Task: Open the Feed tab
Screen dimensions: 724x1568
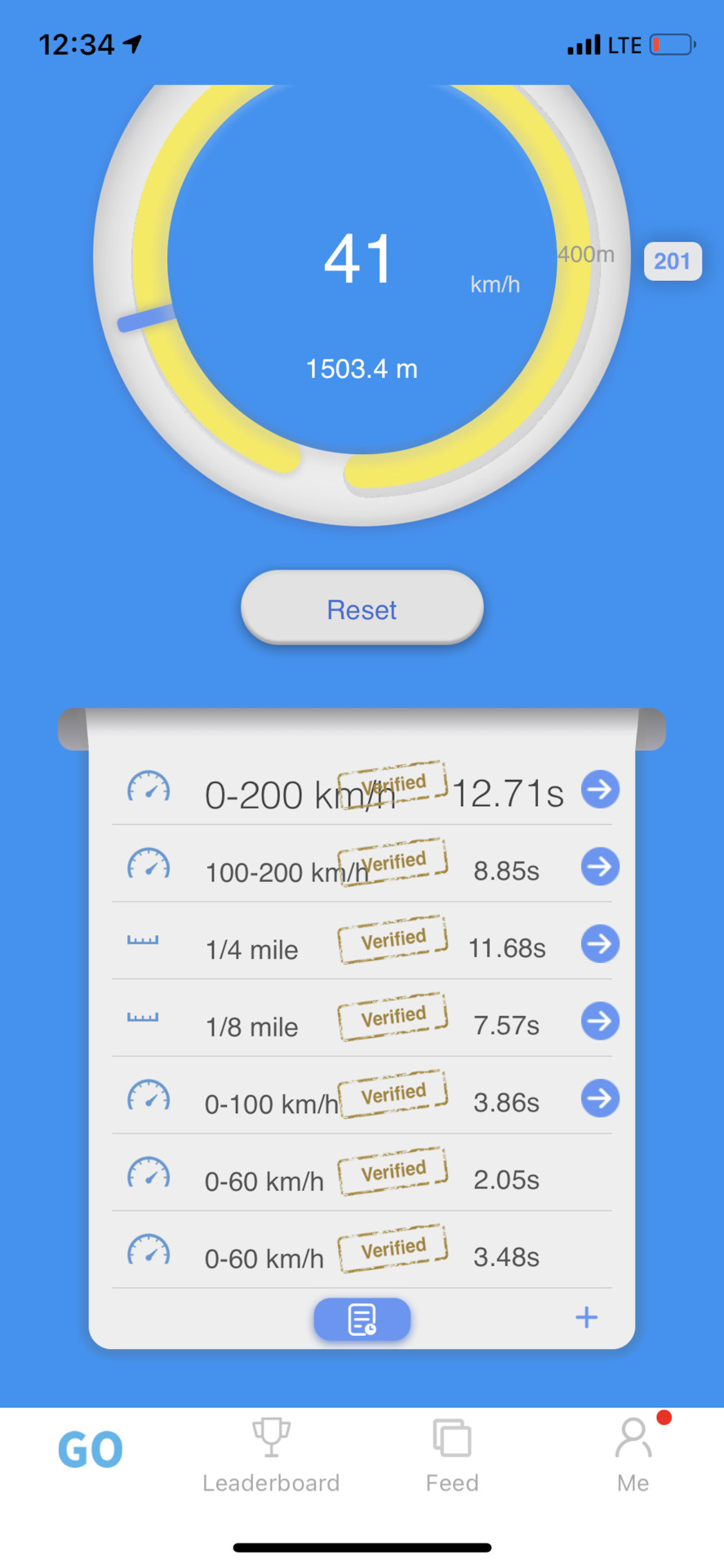Action: pyautogui.click(x=452, y=1457)
